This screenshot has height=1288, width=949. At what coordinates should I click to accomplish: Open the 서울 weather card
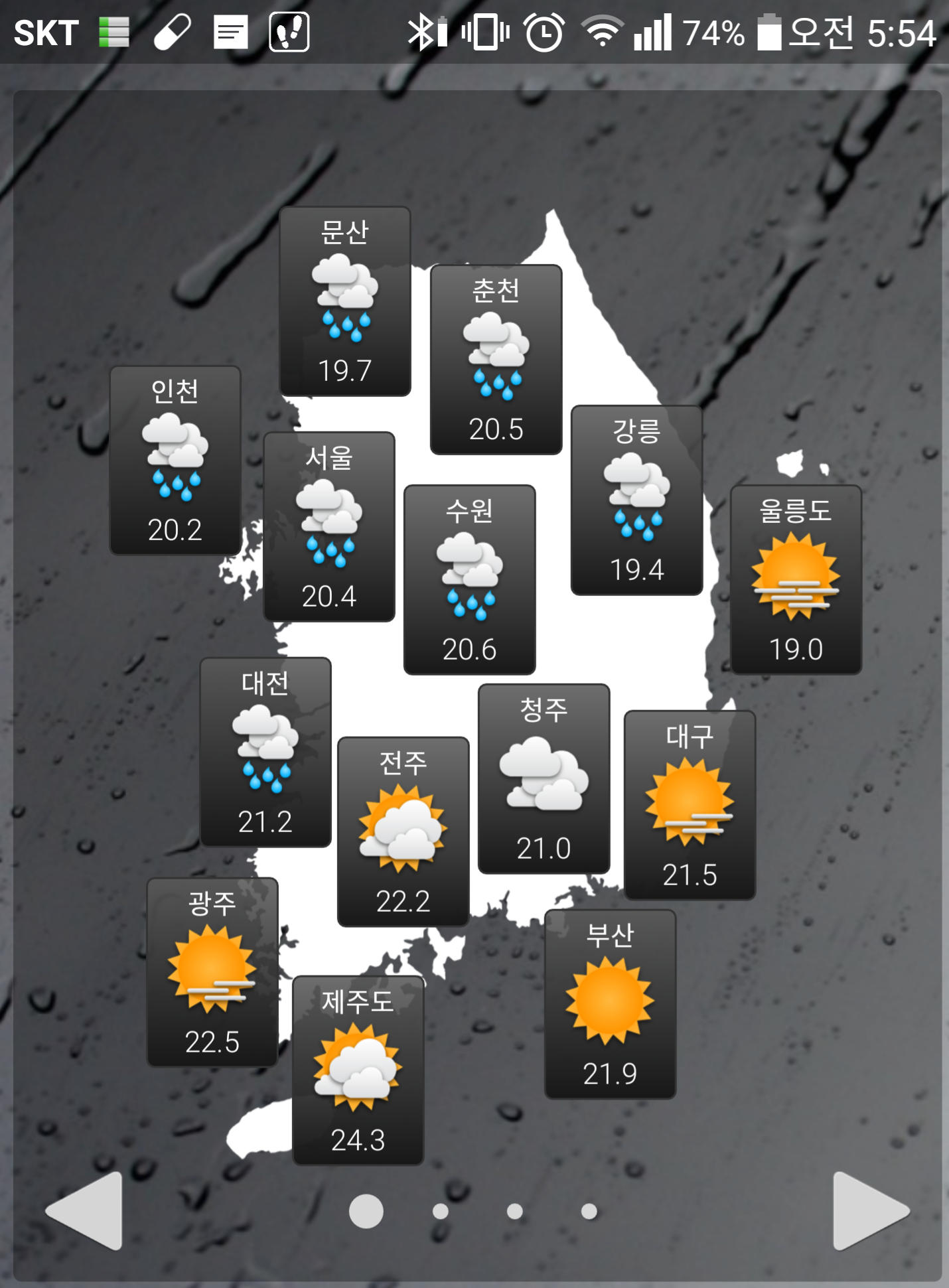(329, 527)
